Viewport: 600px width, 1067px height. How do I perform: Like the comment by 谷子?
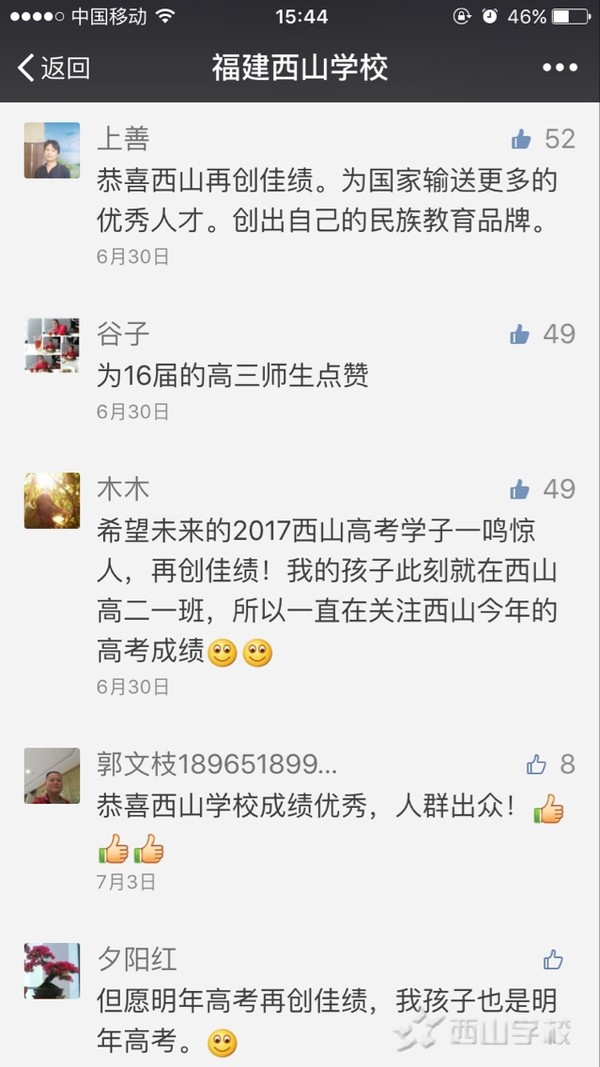pos(520,334)
